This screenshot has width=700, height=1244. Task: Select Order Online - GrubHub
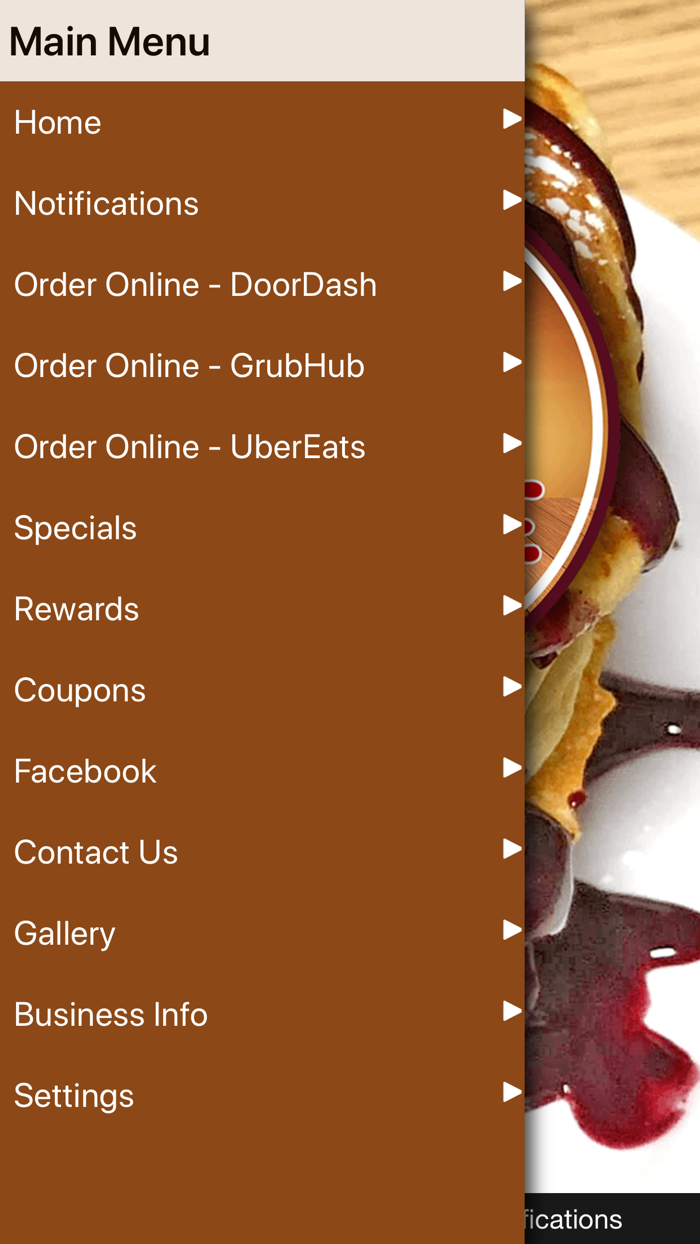262,365
